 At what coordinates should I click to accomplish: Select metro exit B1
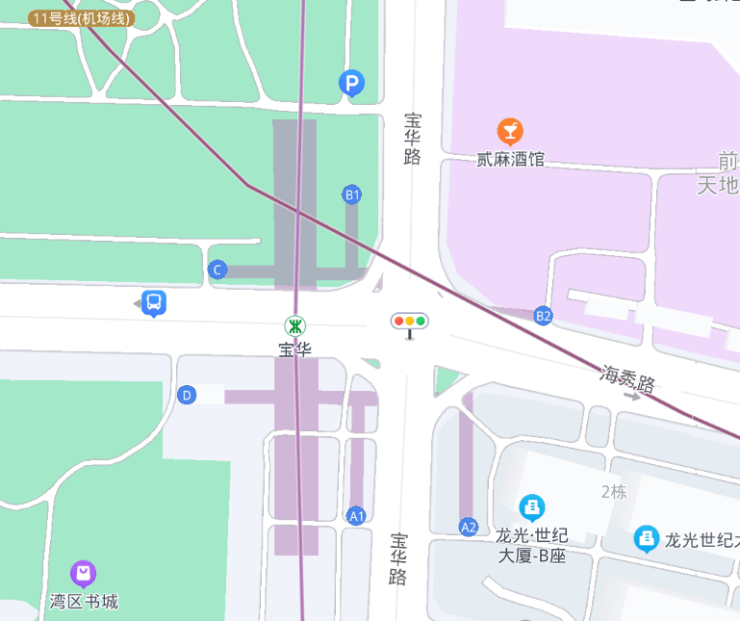point(351,194)
